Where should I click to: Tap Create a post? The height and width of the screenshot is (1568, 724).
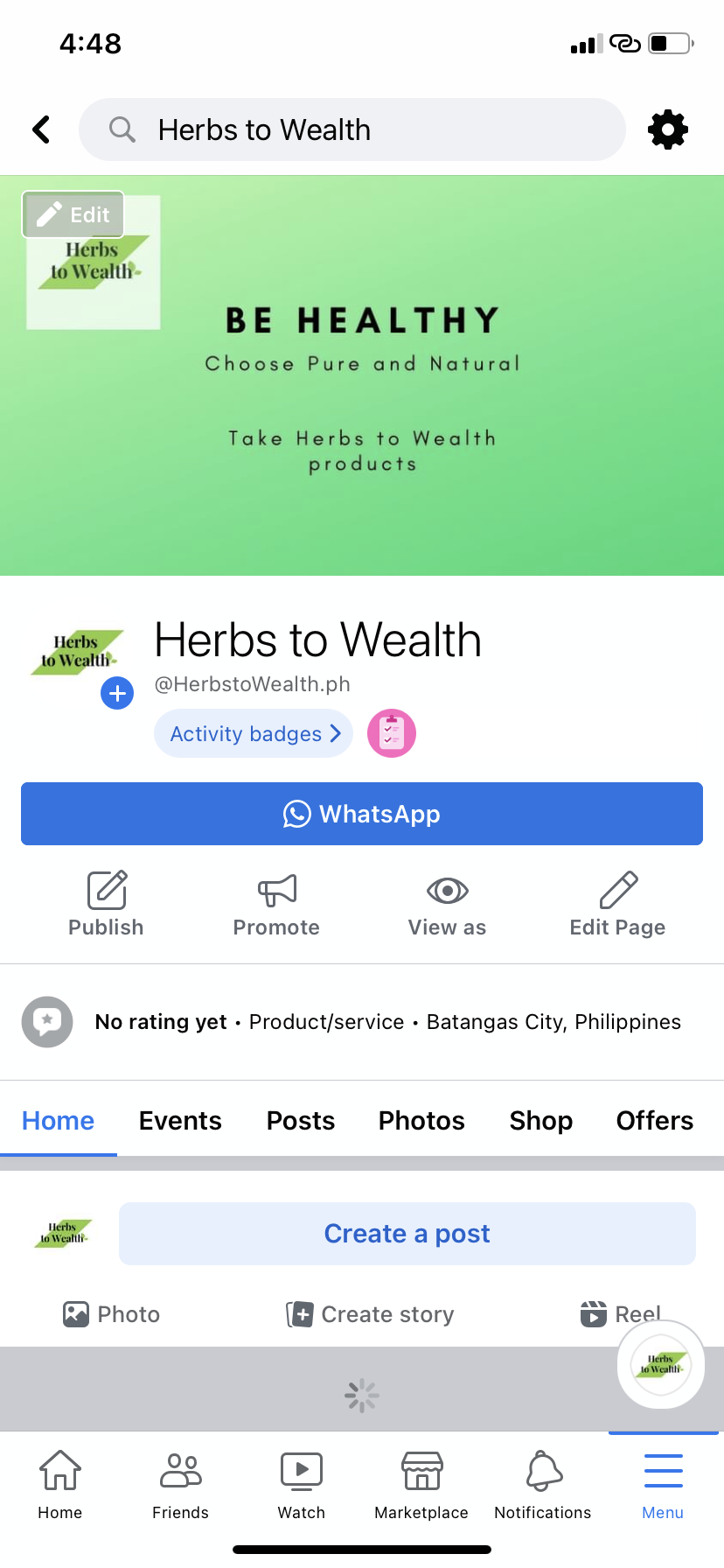click(407, 1234)
